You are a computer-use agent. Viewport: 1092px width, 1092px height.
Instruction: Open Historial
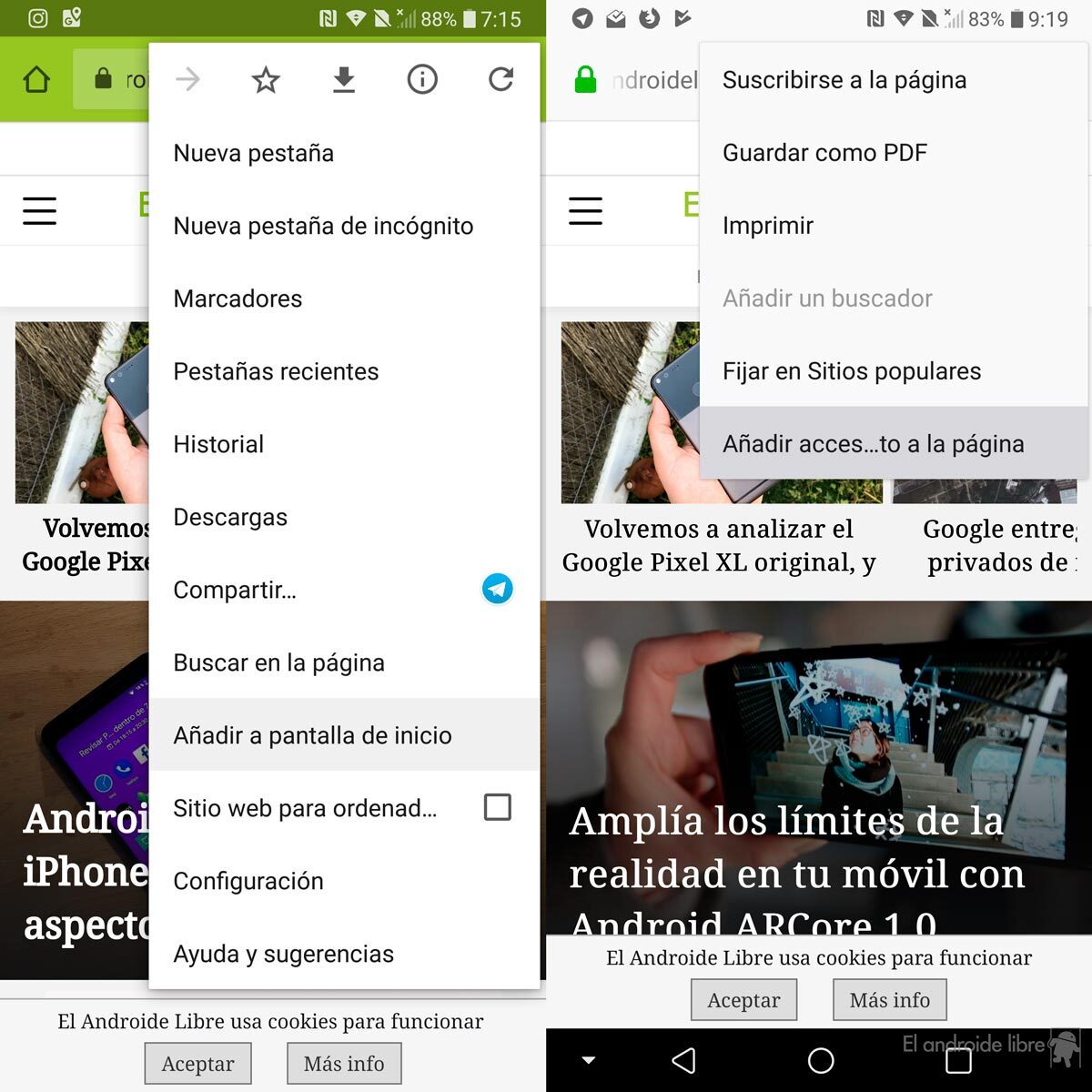click(x=218, y=444)
